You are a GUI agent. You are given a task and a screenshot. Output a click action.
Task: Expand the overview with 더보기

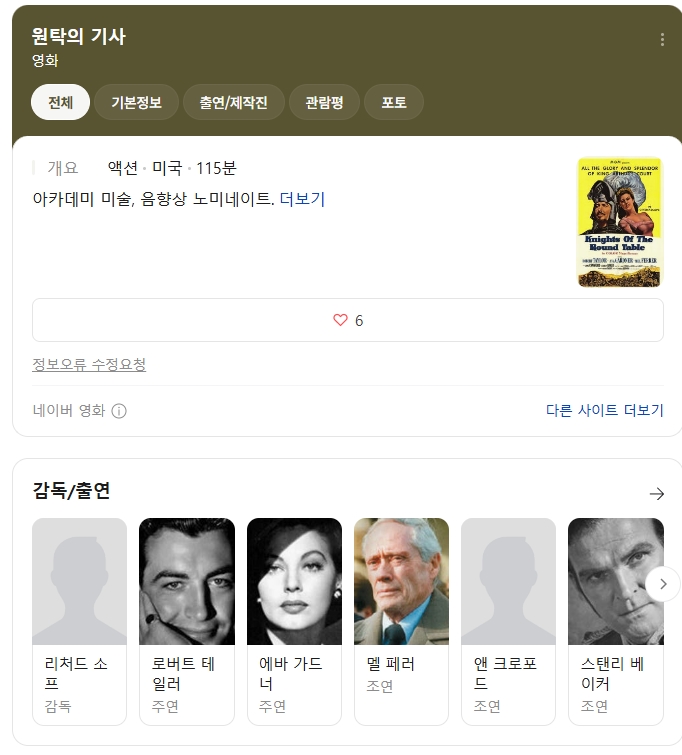pos(302,199)
